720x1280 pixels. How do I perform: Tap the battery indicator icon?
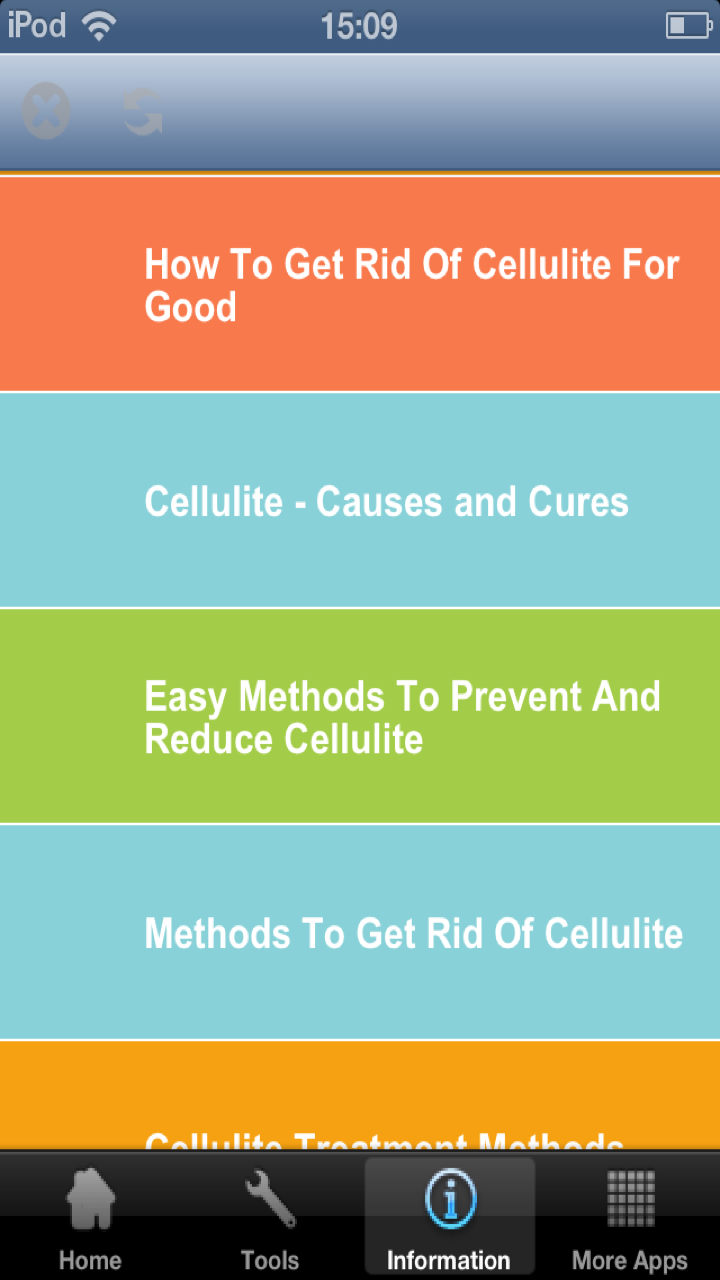(688, 25)
